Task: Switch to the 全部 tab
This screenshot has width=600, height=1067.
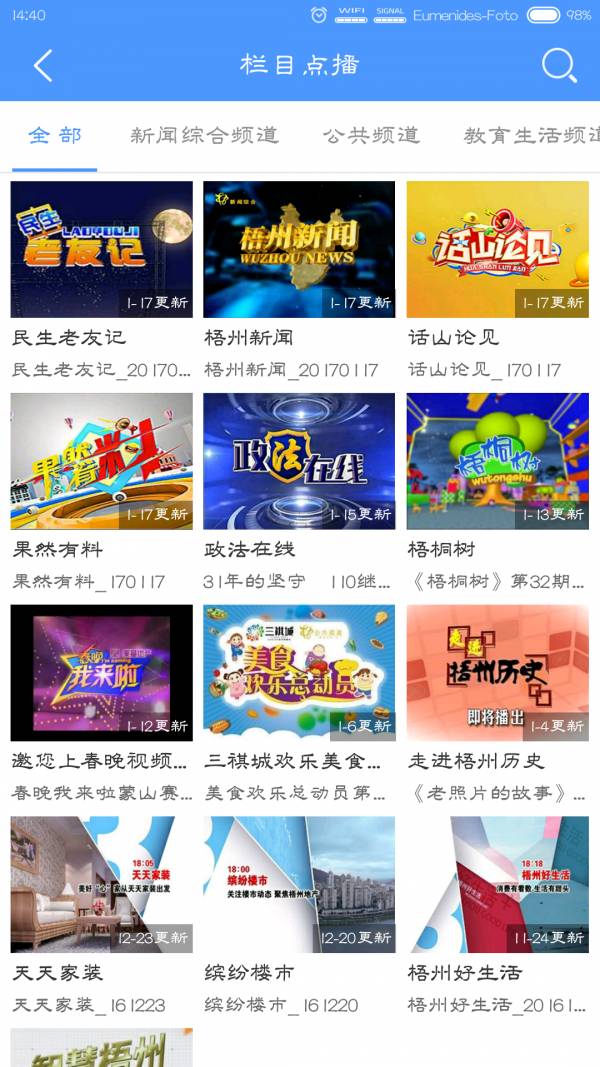Action: click(55, 136)
